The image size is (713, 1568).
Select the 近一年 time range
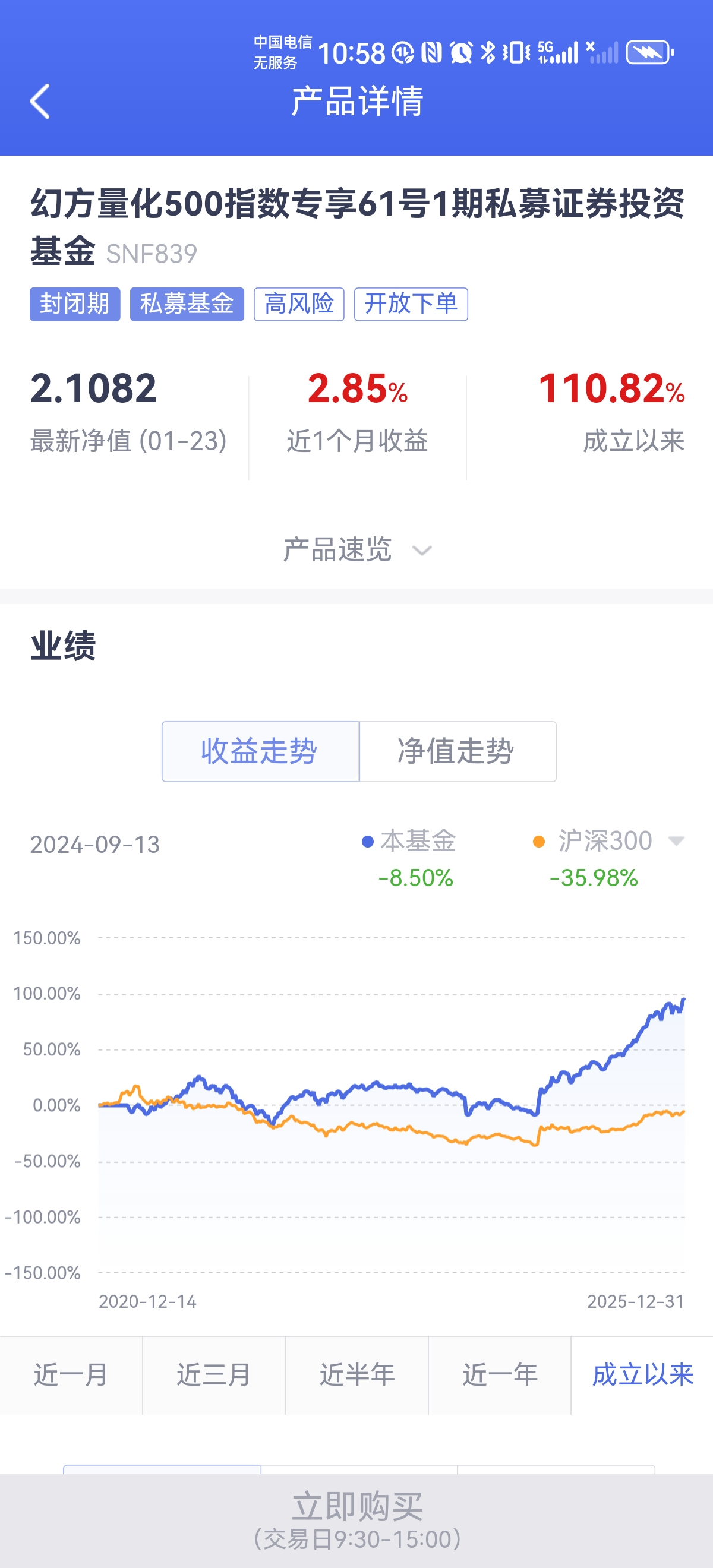click(499, 1374)
